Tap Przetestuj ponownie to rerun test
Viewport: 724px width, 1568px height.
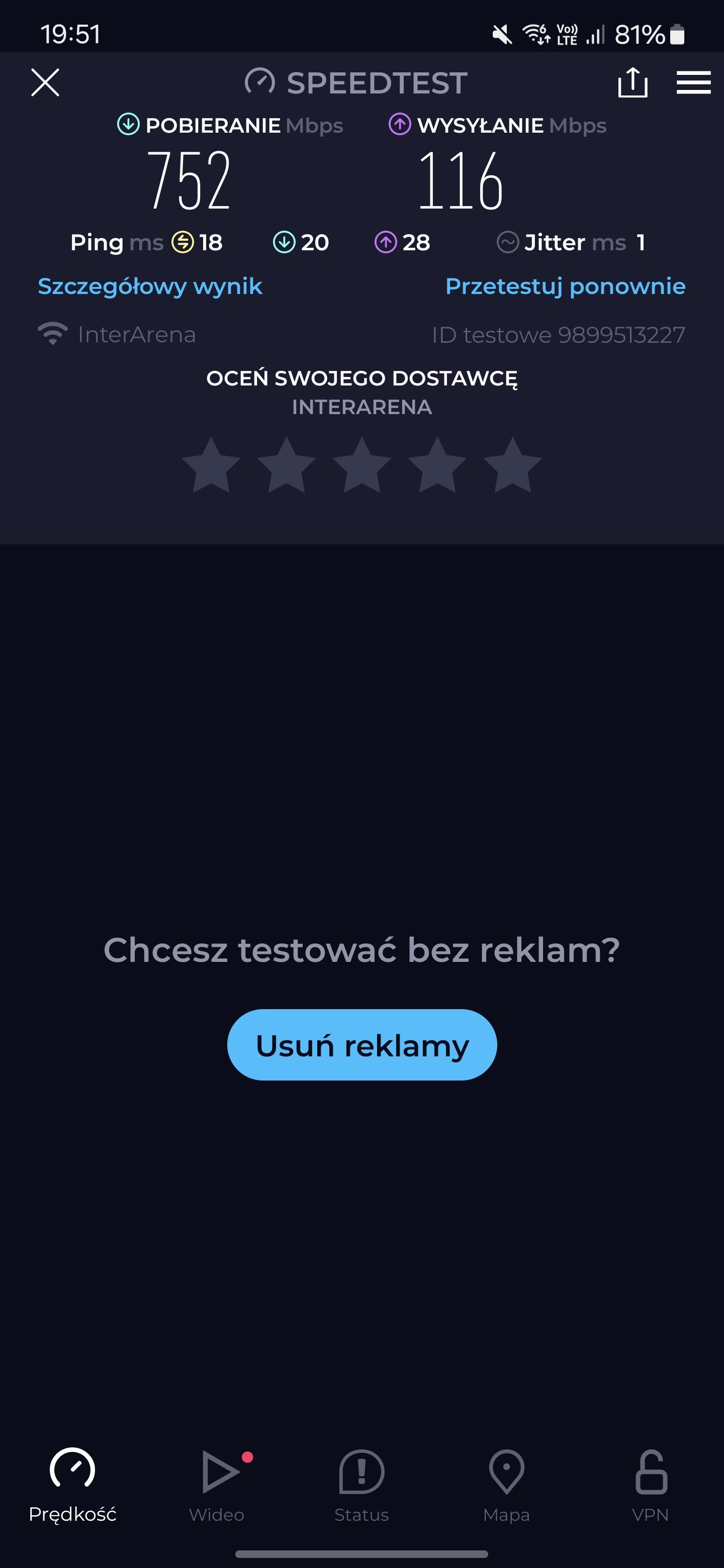coord(565,286)
